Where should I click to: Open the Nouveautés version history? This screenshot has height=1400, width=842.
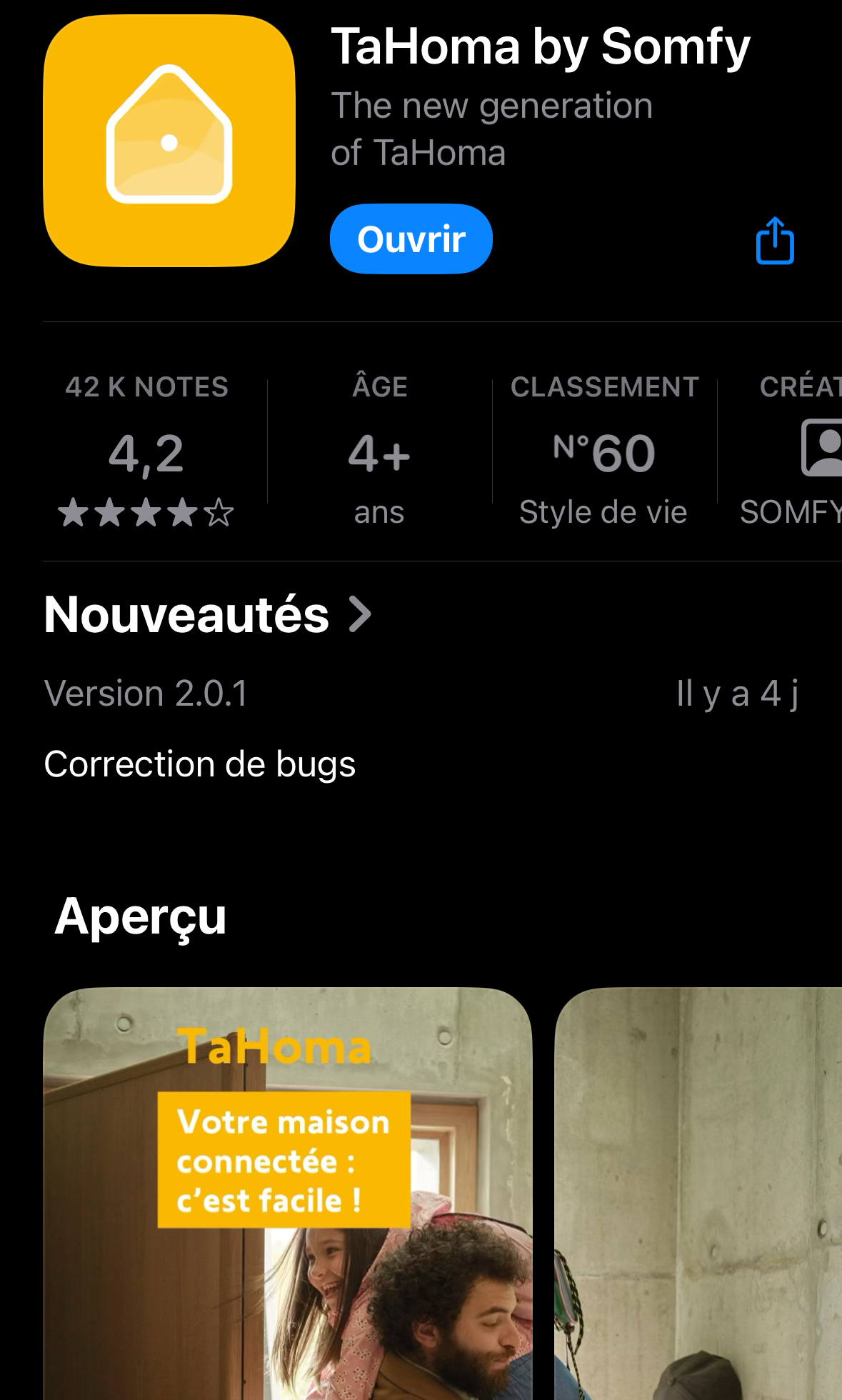[x=208, y=614]
